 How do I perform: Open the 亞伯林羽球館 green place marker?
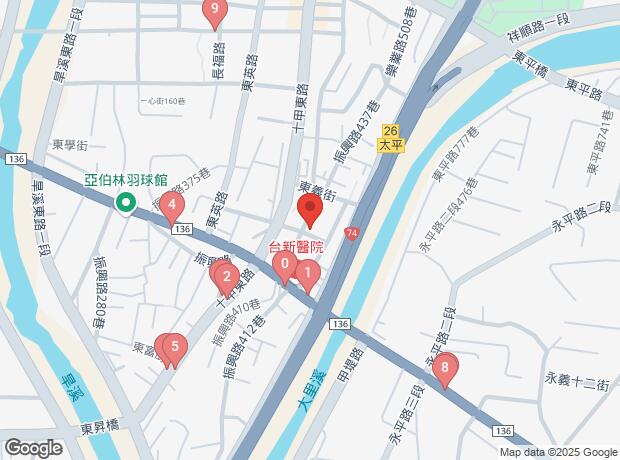point(126,203)
